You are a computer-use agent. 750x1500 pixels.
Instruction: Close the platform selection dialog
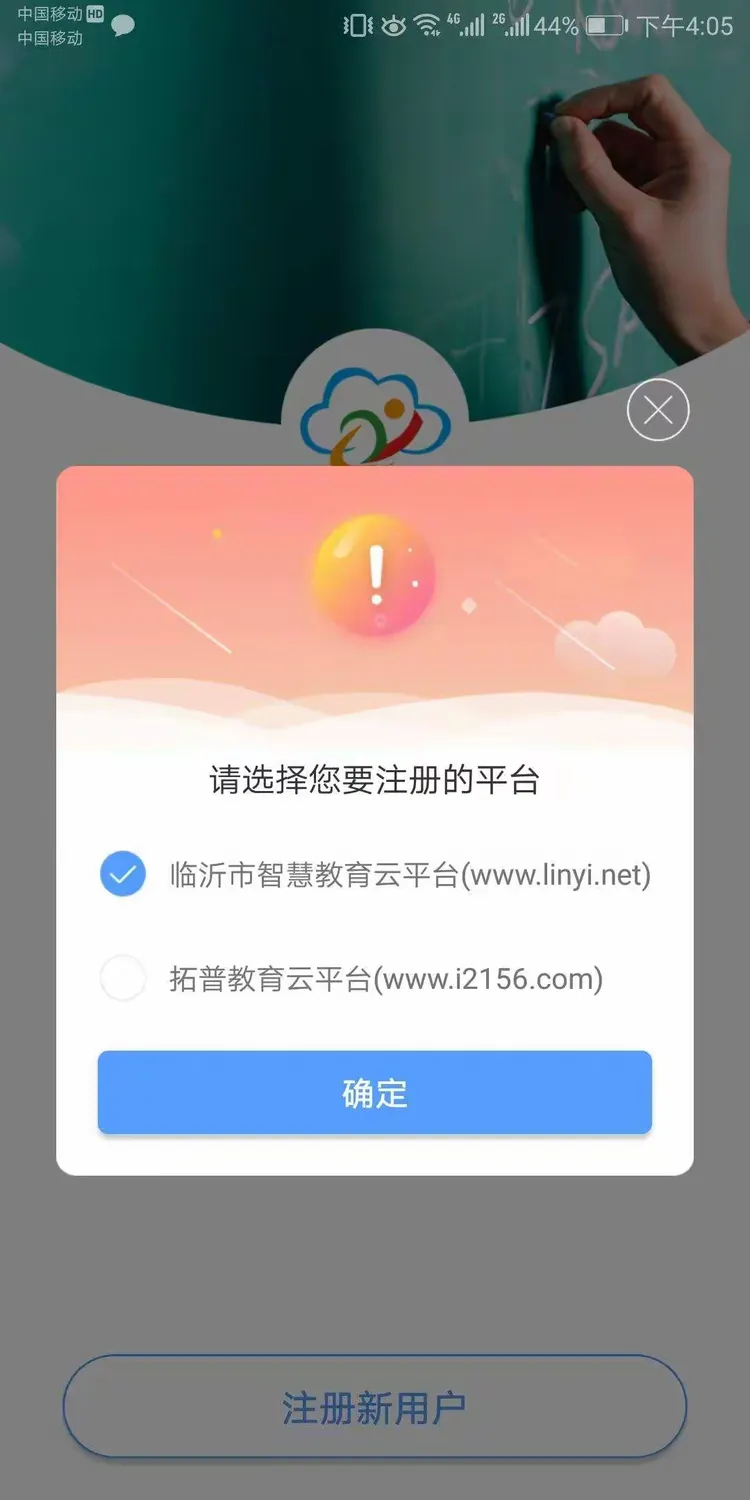(658, 410)
